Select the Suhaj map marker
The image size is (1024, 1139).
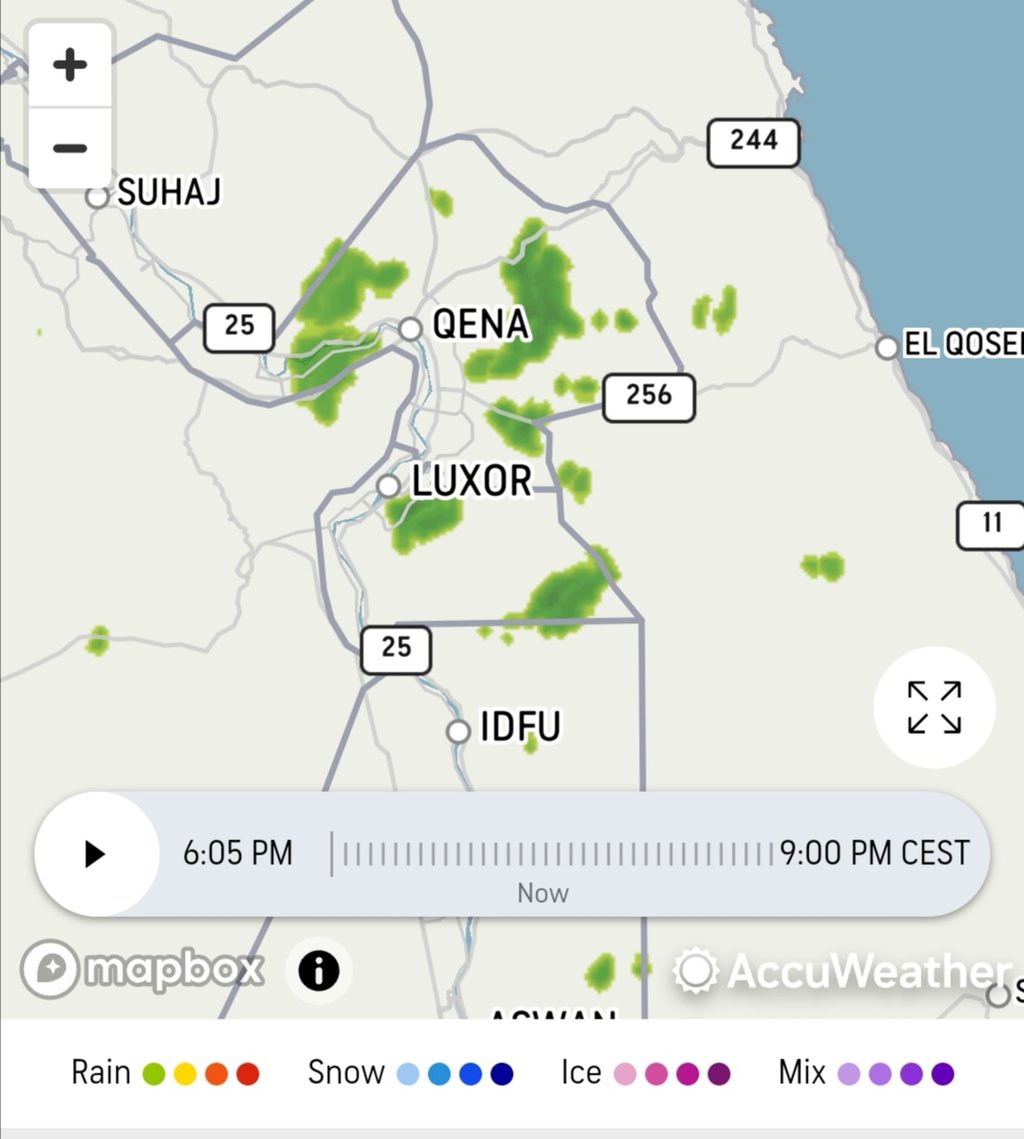98,196
